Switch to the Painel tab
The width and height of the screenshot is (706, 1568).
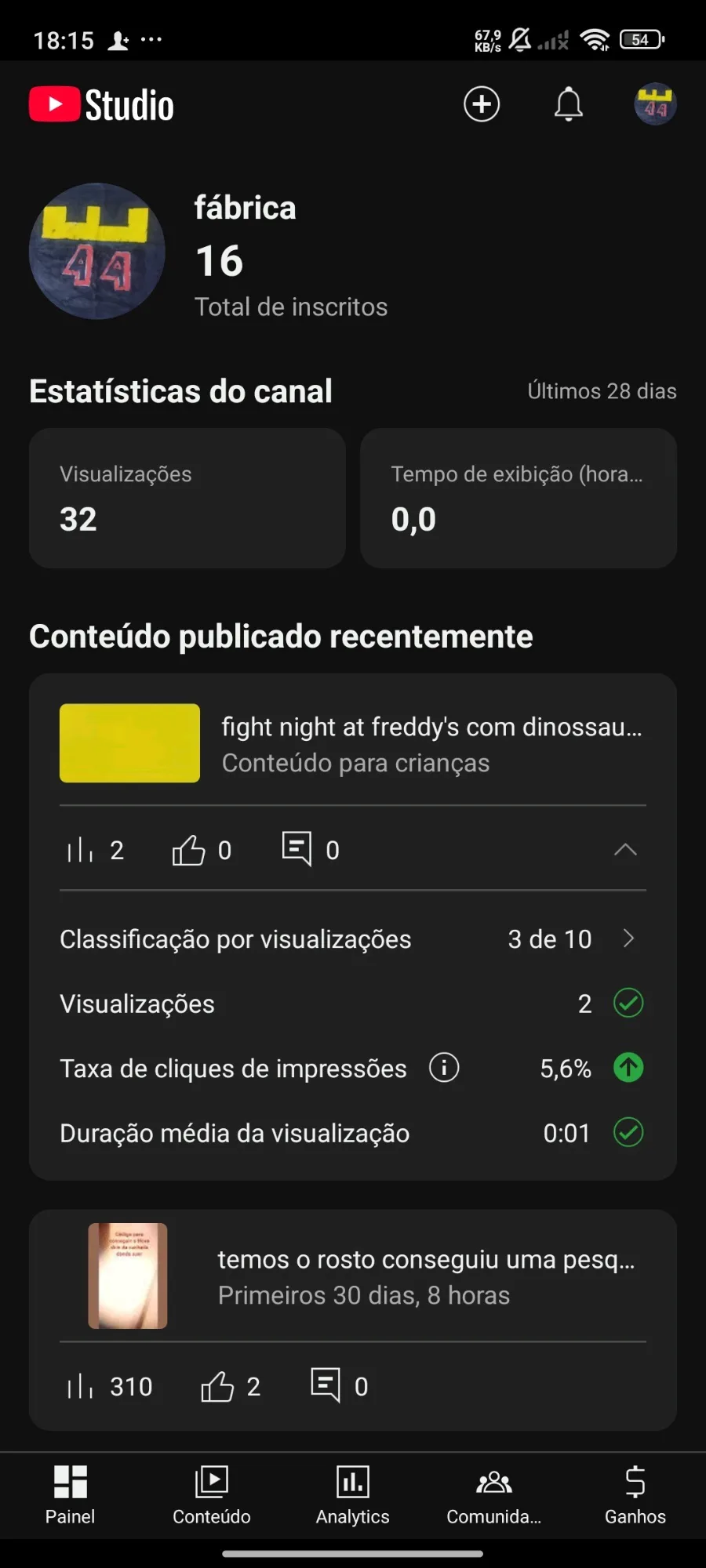[x=70, y=1495]
